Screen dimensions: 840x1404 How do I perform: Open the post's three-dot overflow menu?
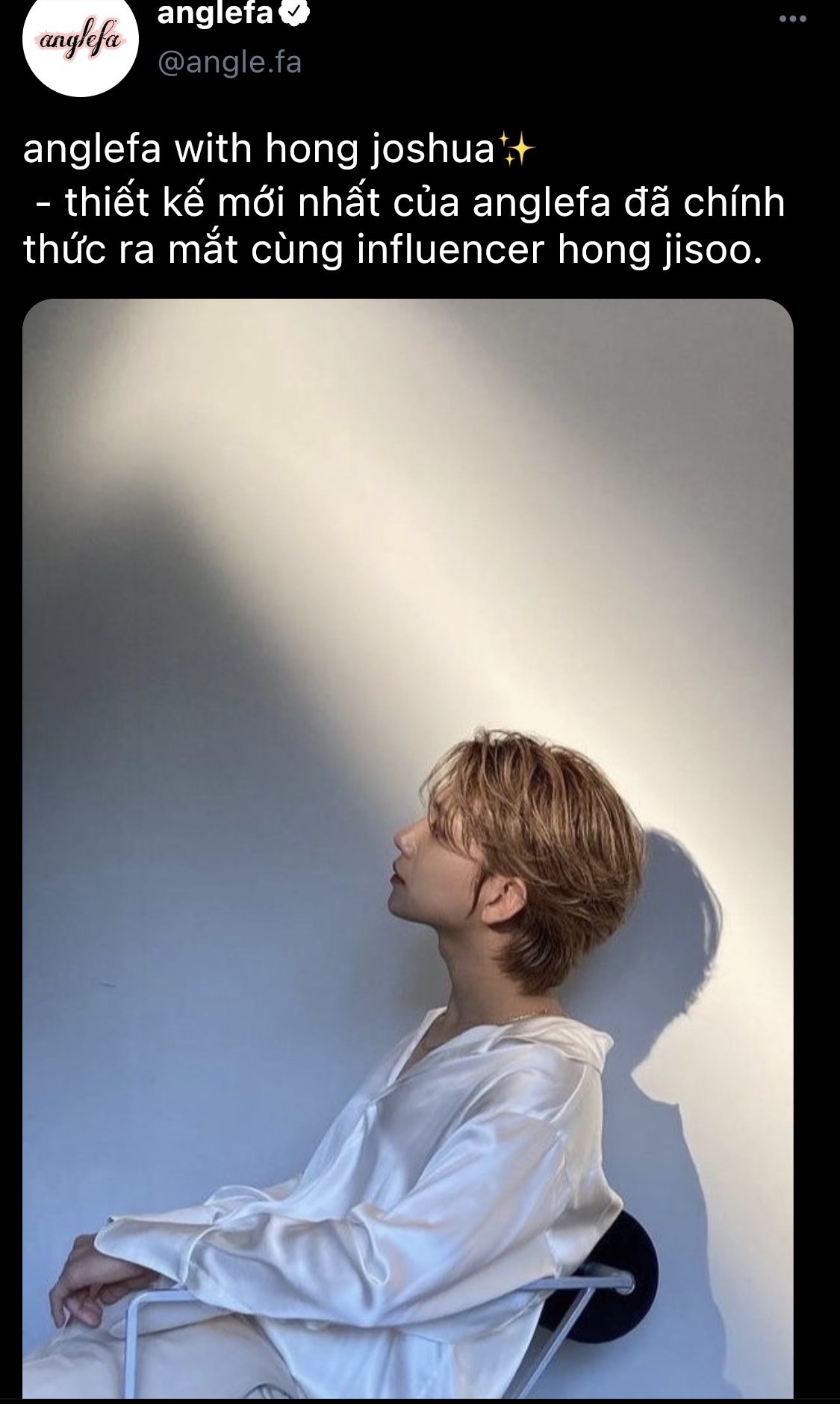(x=792, y=19)
